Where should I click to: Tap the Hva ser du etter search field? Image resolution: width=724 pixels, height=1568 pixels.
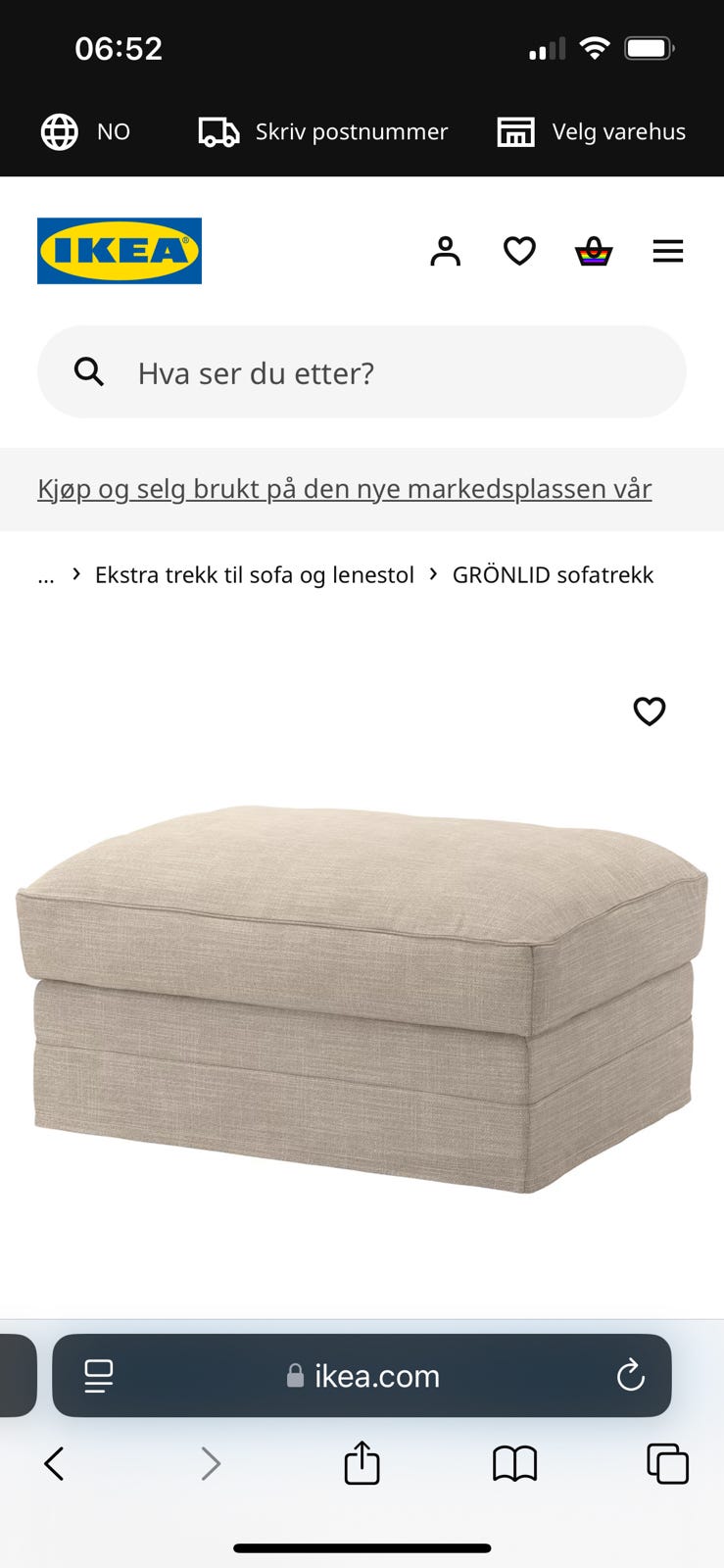pyautogui.click(x=294, y=372)
